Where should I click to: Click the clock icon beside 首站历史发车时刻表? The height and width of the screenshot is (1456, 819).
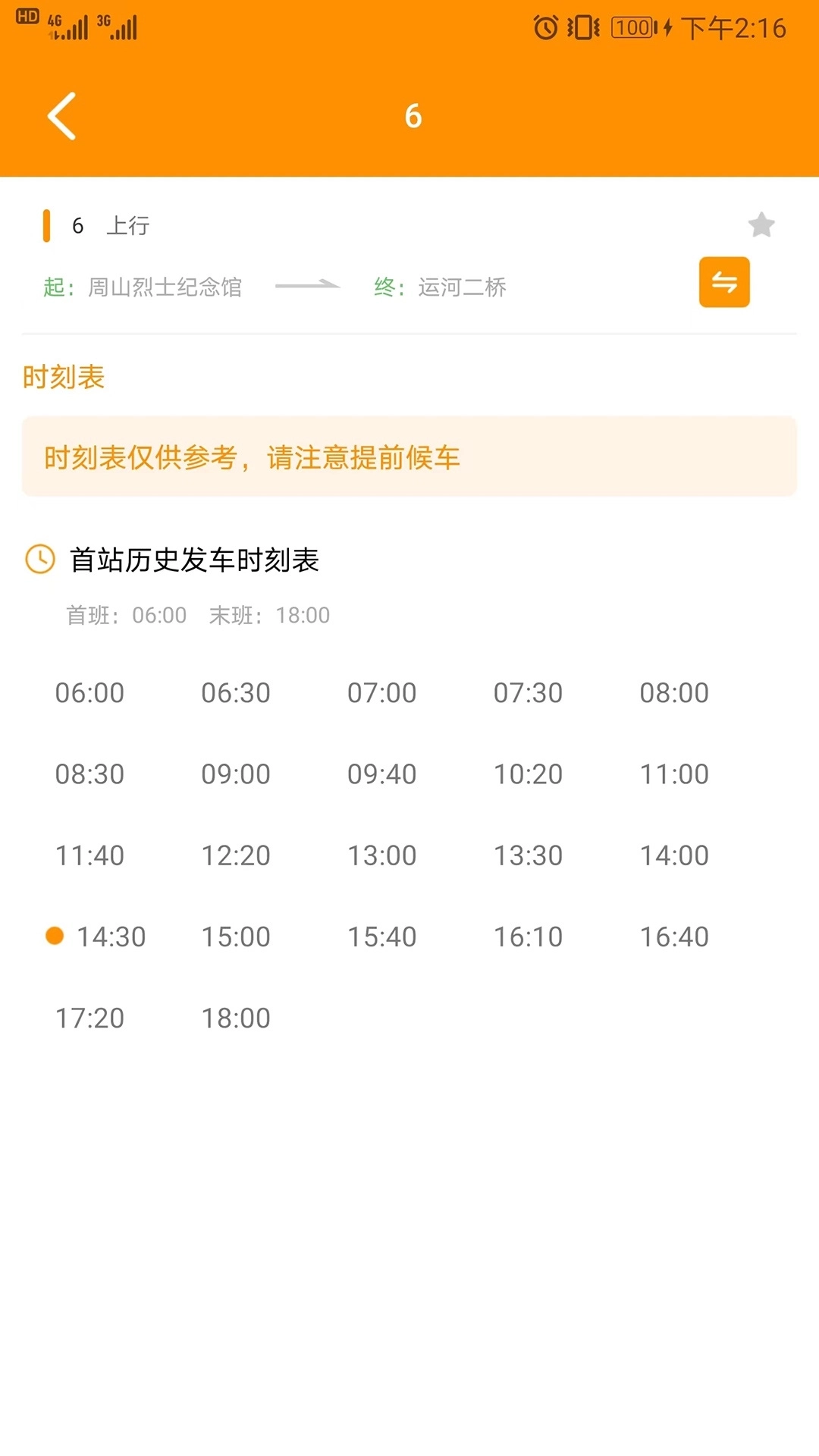(39, 561)
